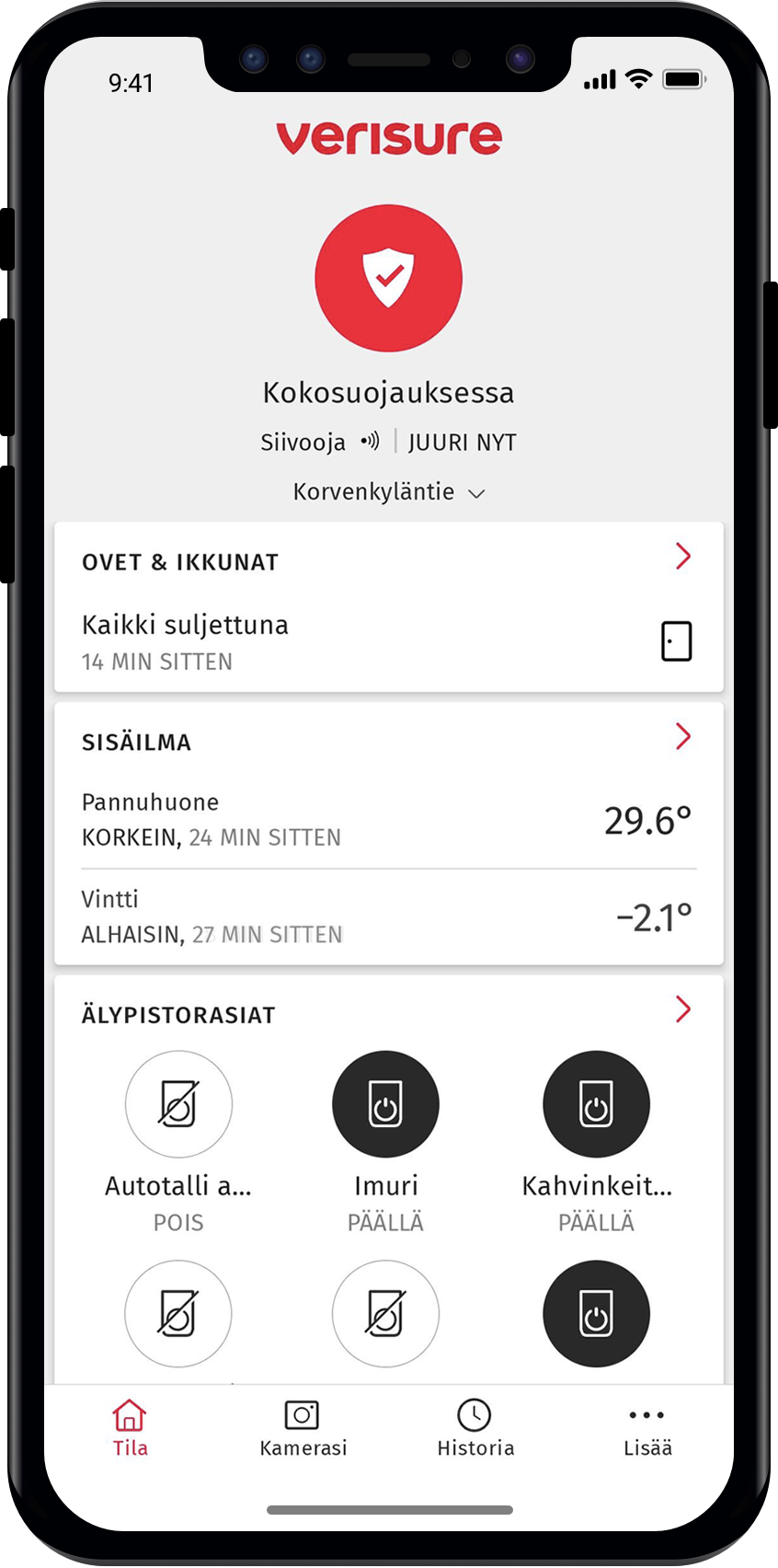Open the Historia tab
778x1568 pixels.
click(475, 1427)
